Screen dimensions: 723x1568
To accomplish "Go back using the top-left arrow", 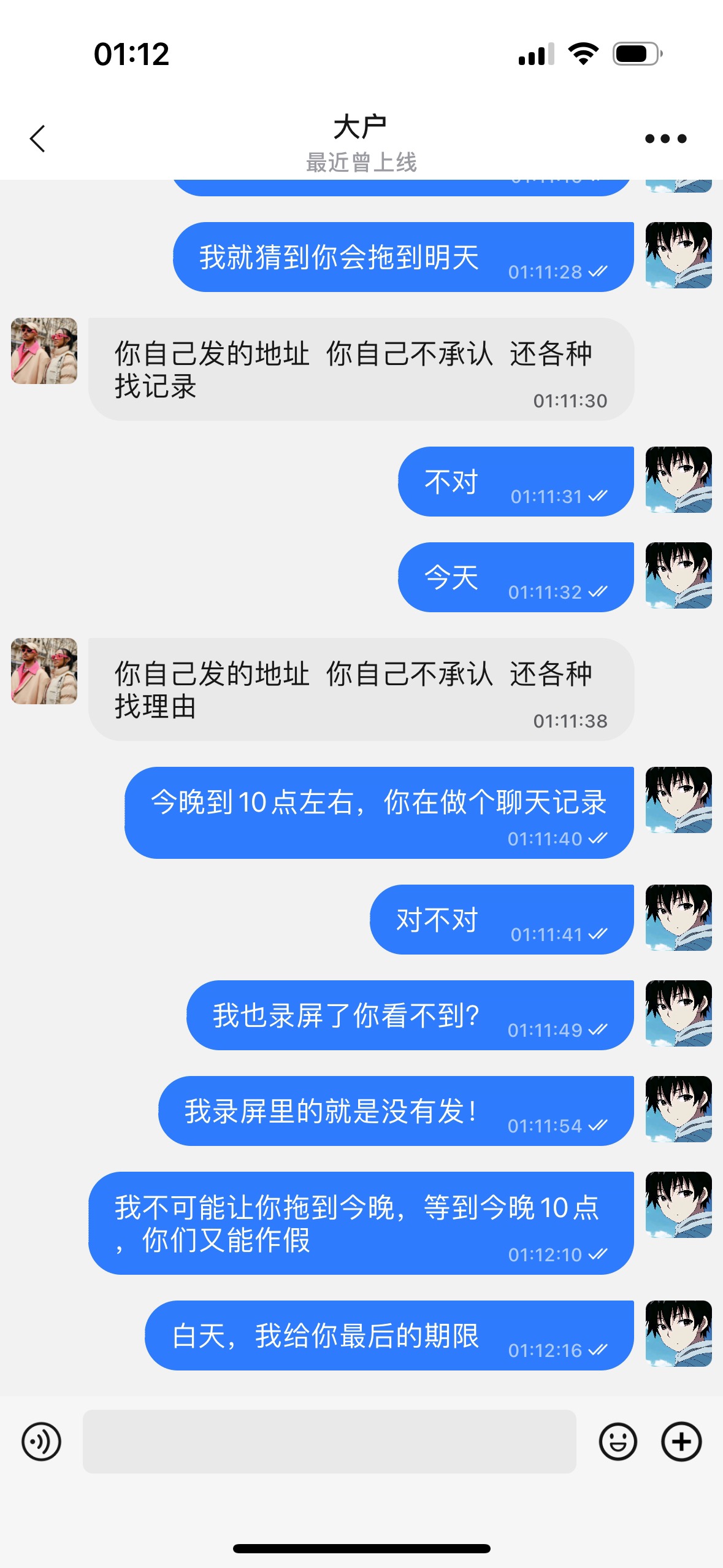I will [x=38, y=139].
